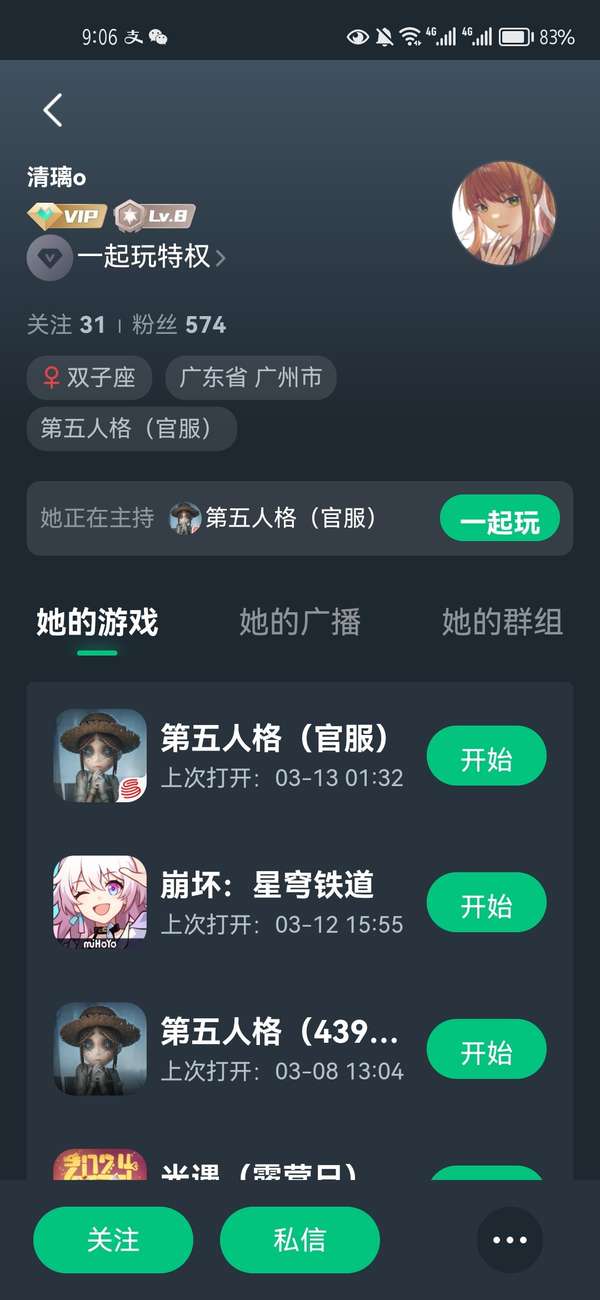Viewport: 600px width, 1300px height.
Task: Select the 她的游戏 tab
Action: (97, 622)
